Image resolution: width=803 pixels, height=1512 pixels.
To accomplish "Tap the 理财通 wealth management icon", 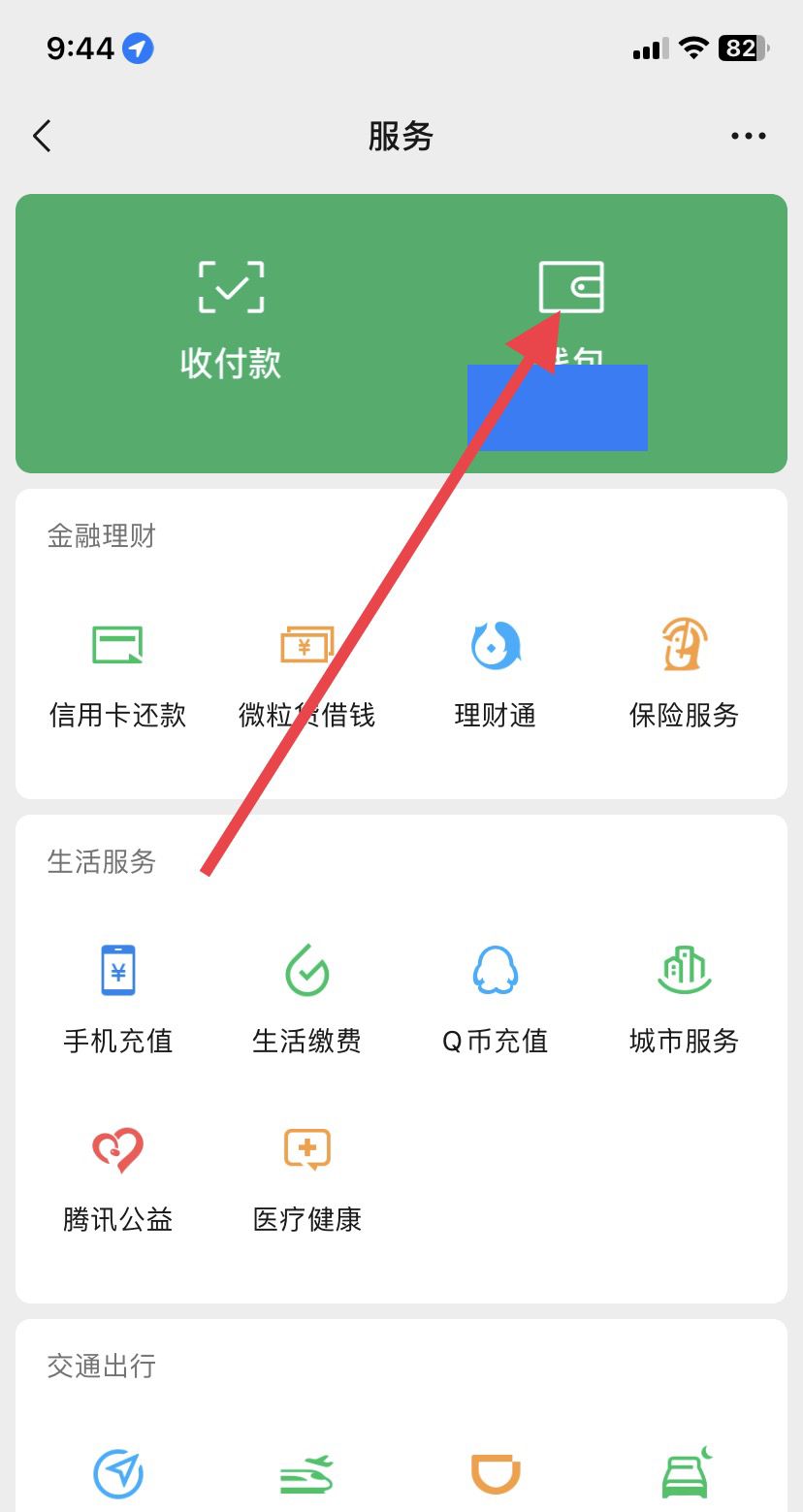I will point(495,644).
